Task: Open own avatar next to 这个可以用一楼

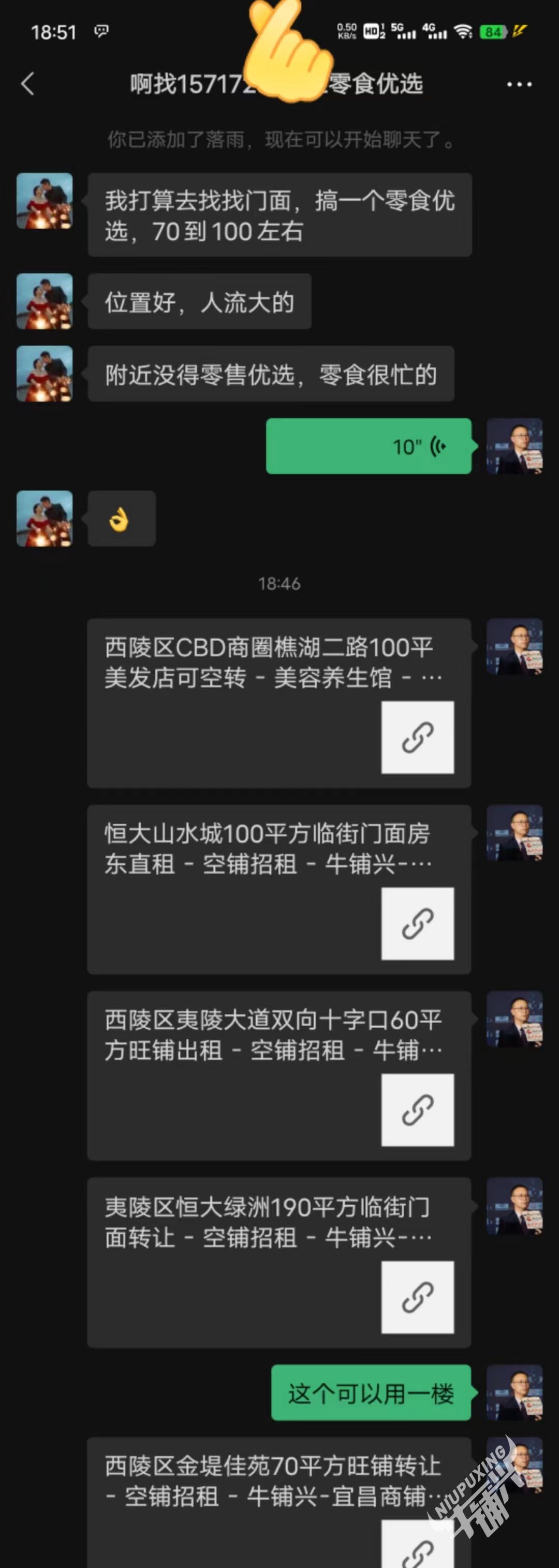Action: [514, 1393]
